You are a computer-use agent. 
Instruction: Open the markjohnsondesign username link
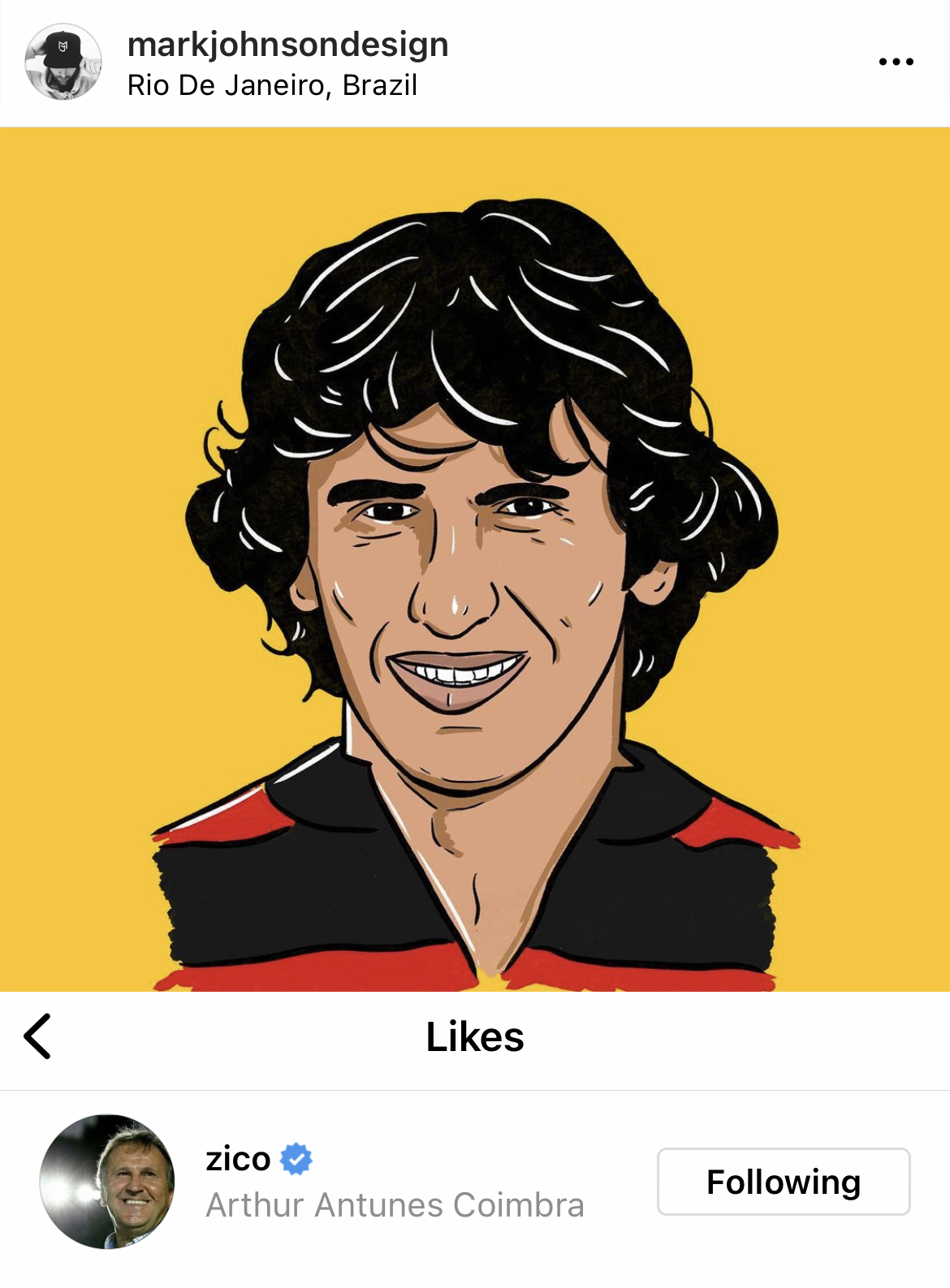(287, 44)
